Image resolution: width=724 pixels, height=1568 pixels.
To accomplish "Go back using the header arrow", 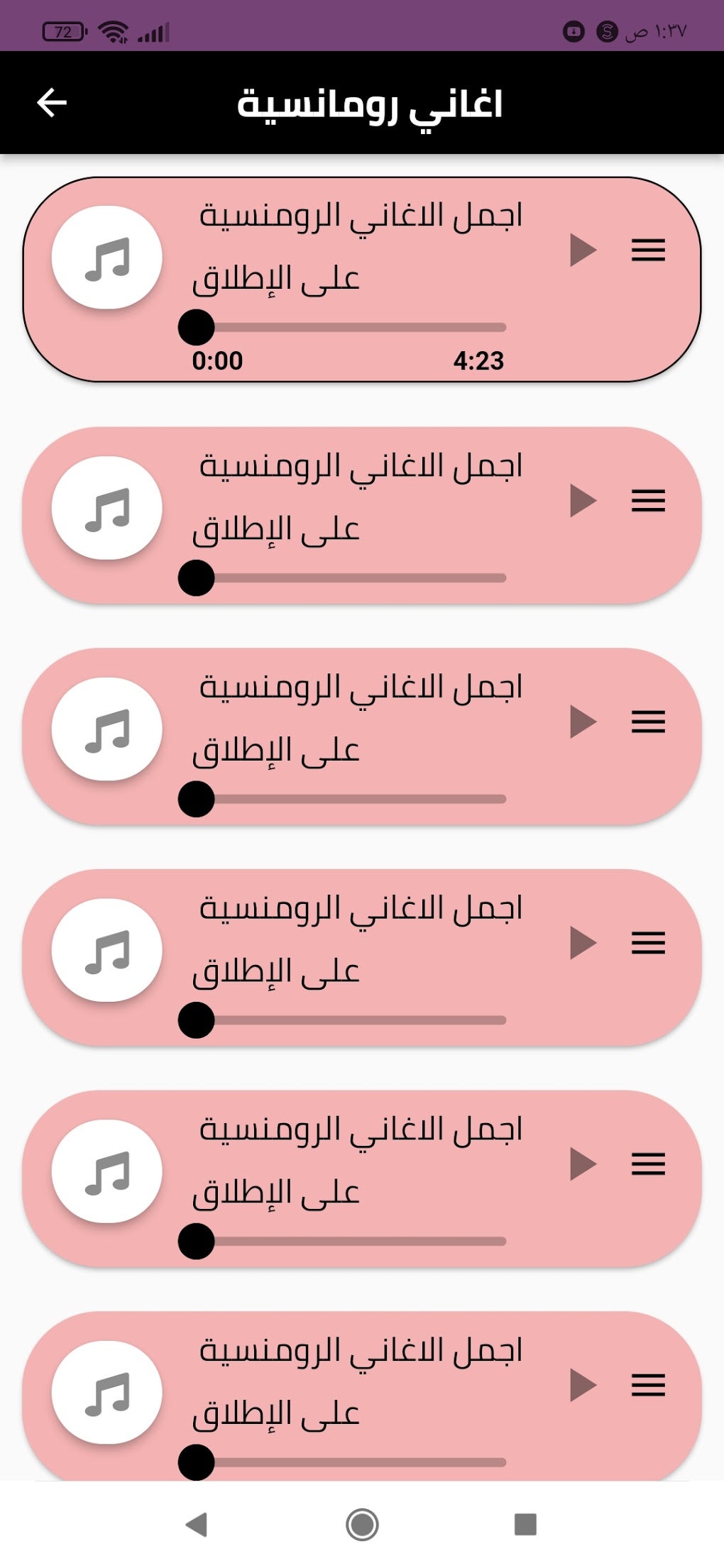I will (52, 103).
